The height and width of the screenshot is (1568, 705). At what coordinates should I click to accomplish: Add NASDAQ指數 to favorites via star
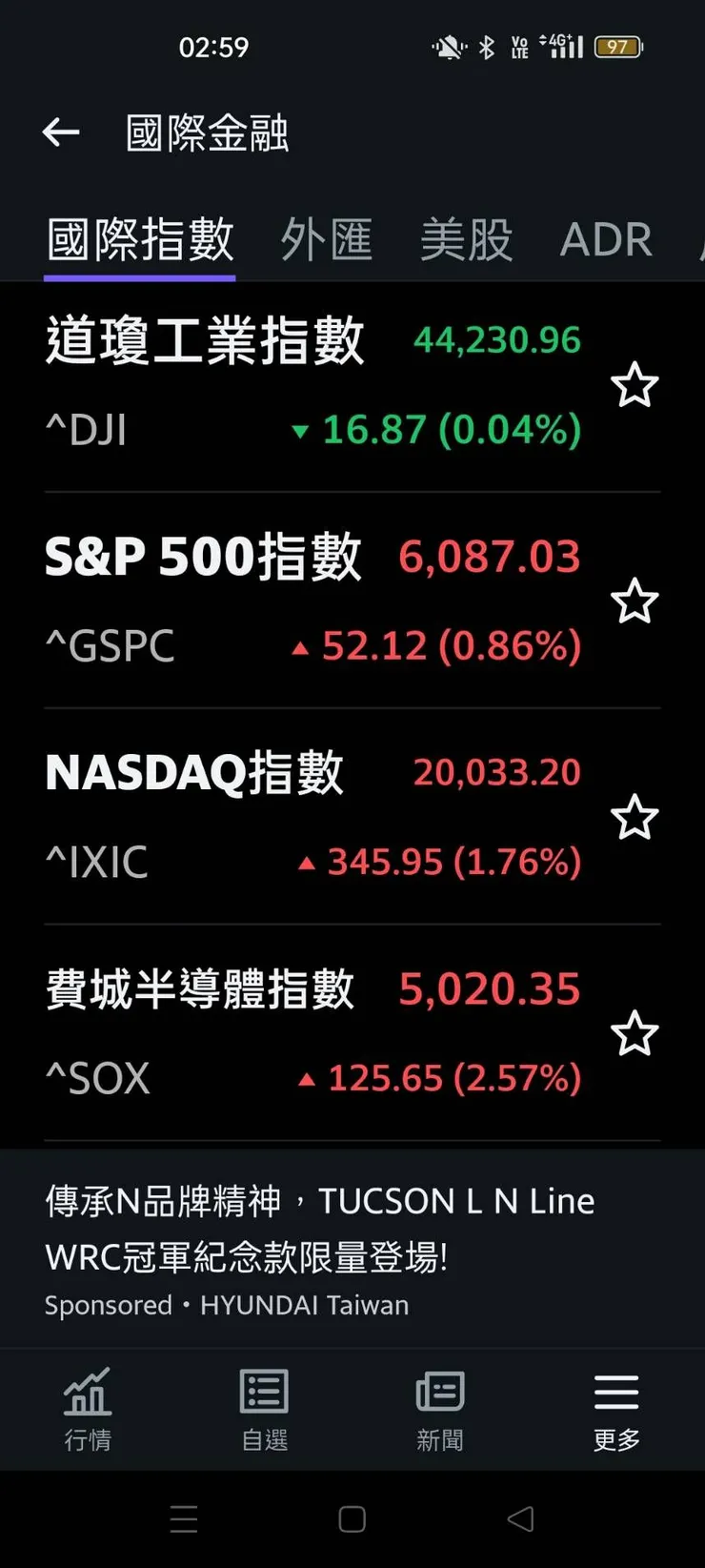[x=634, y=818]
